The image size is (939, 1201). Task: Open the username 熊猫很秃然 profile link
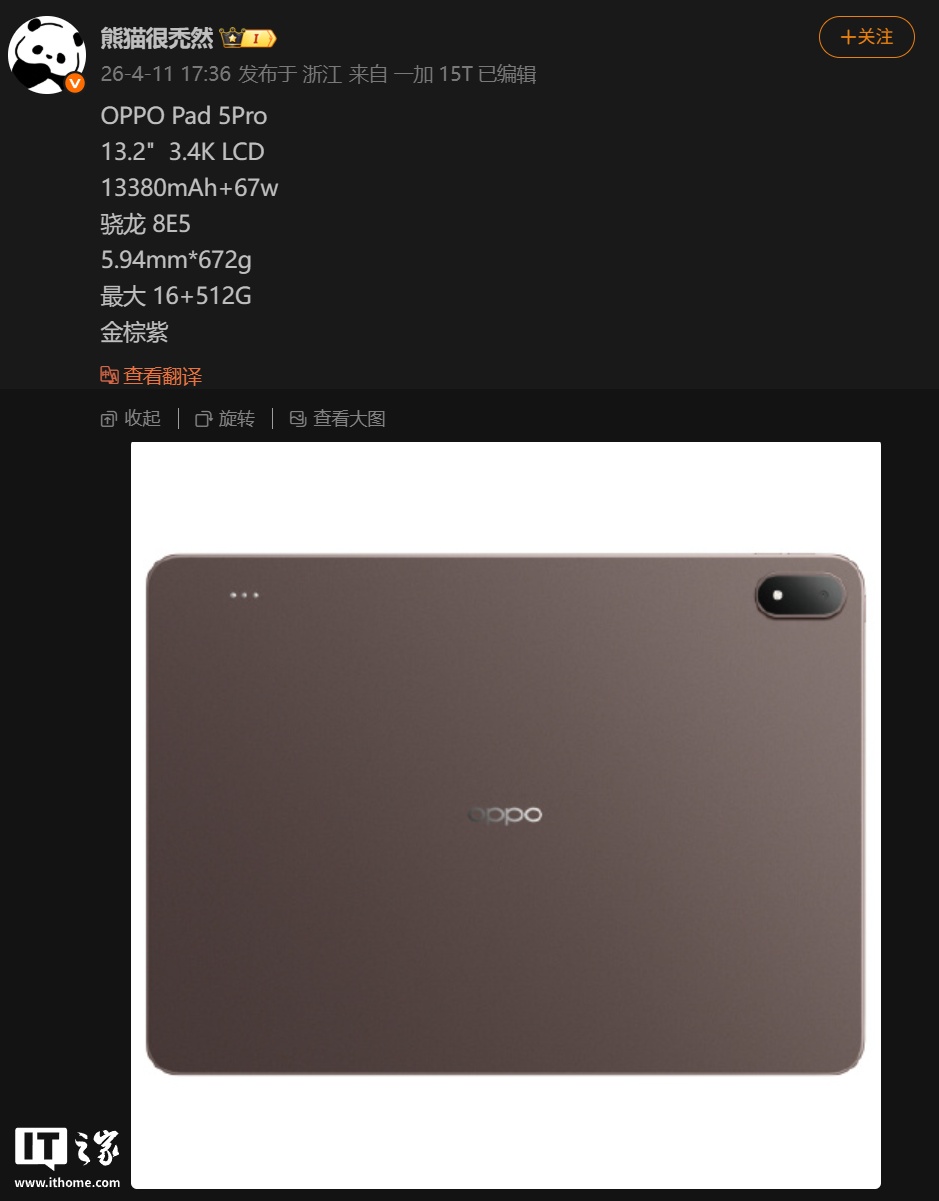pos(157,38)
